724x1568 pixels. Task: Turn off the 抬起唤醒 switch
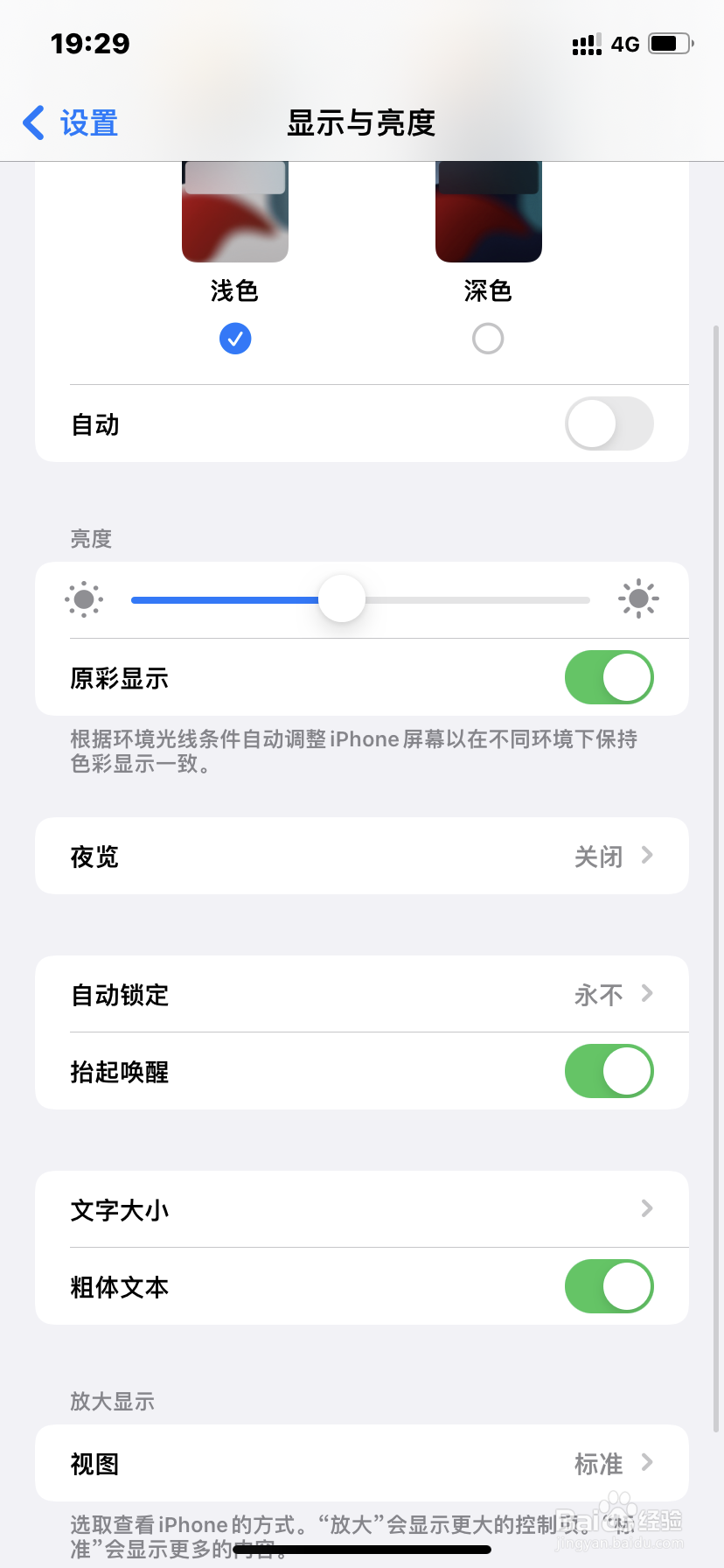609,1070
